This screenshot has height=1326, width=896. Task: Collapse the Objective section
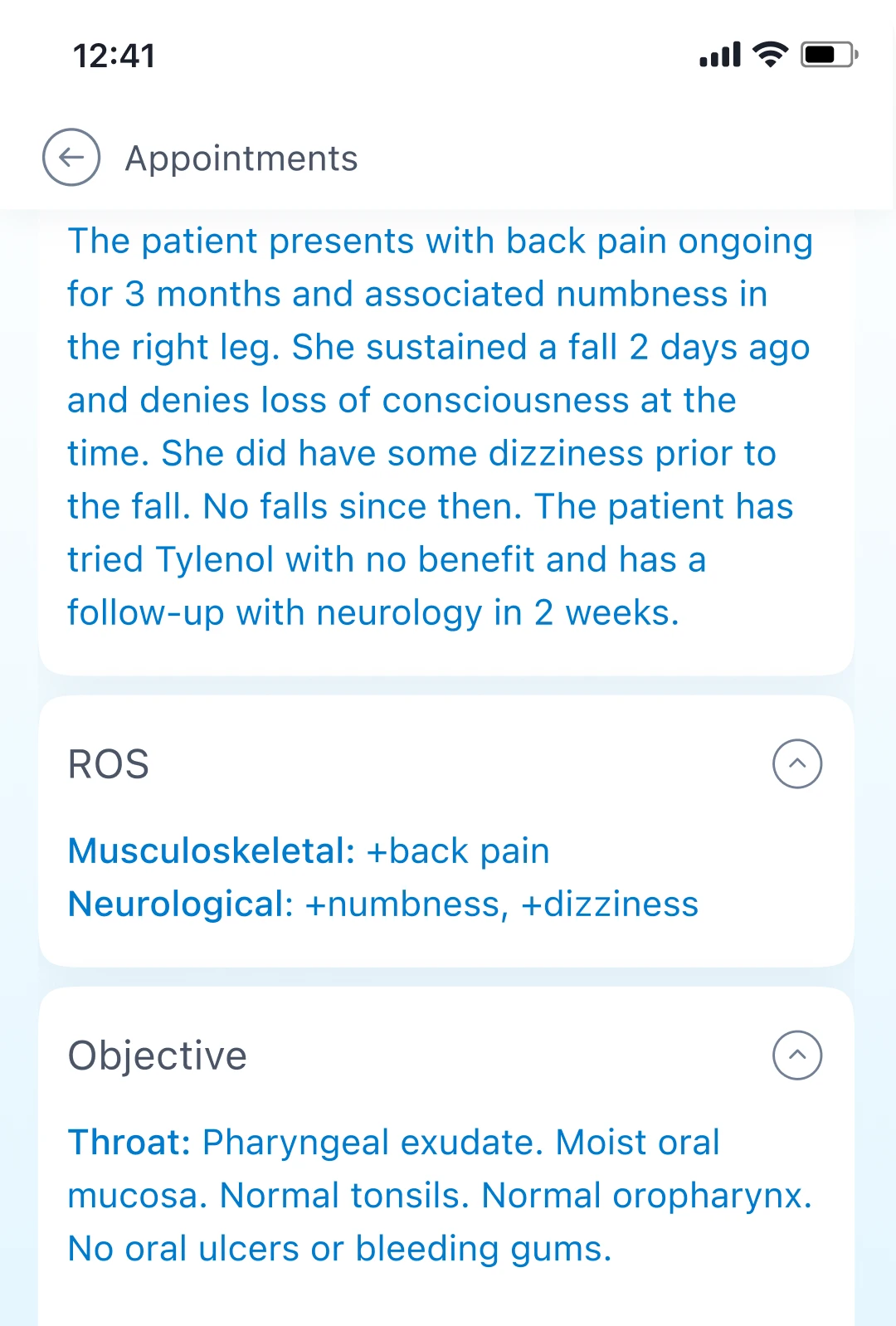click(x=796, y=1055)
